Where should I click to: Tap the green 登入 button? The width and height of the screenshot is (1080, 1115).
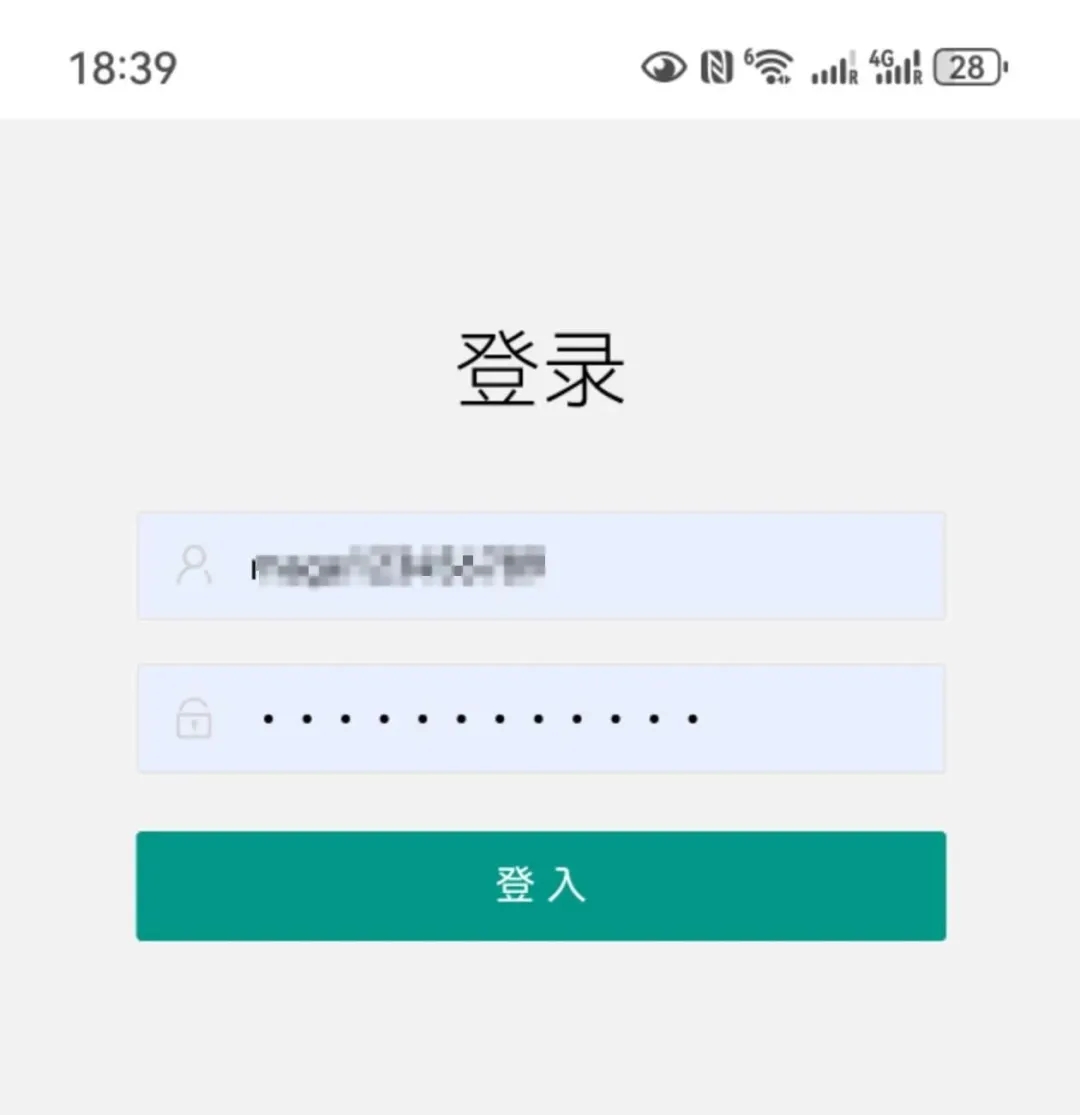540,886
